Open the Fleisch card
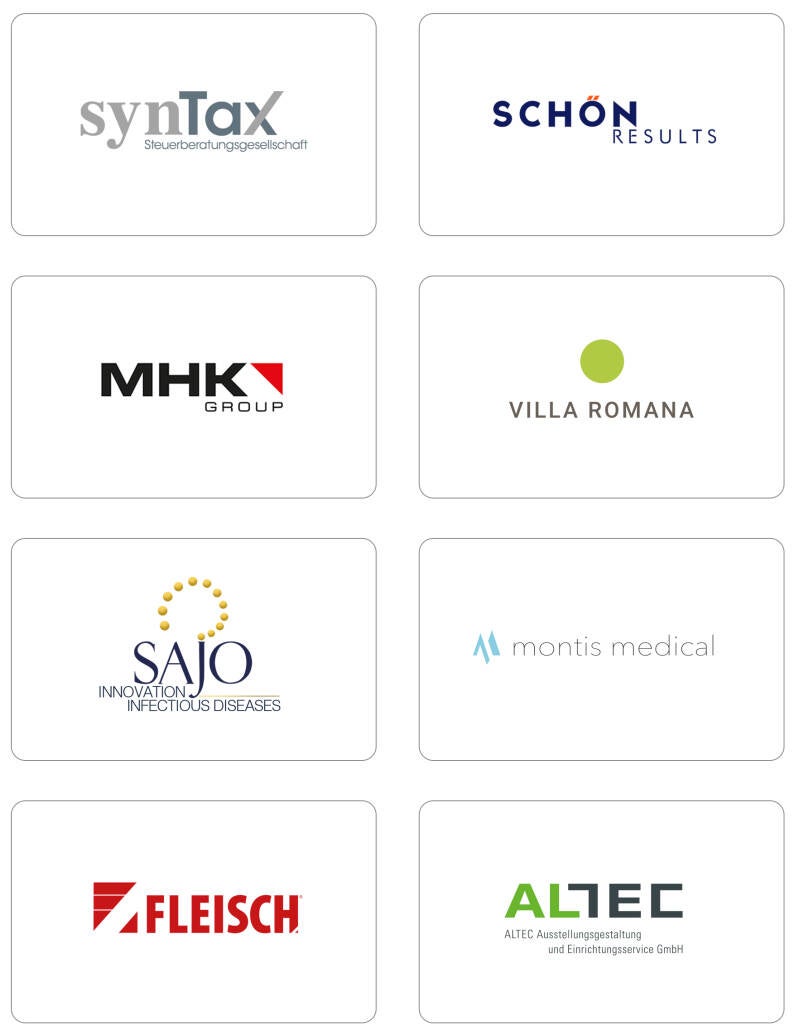The width and height of the screenshot is (799, 1036). tap(194, 911)
